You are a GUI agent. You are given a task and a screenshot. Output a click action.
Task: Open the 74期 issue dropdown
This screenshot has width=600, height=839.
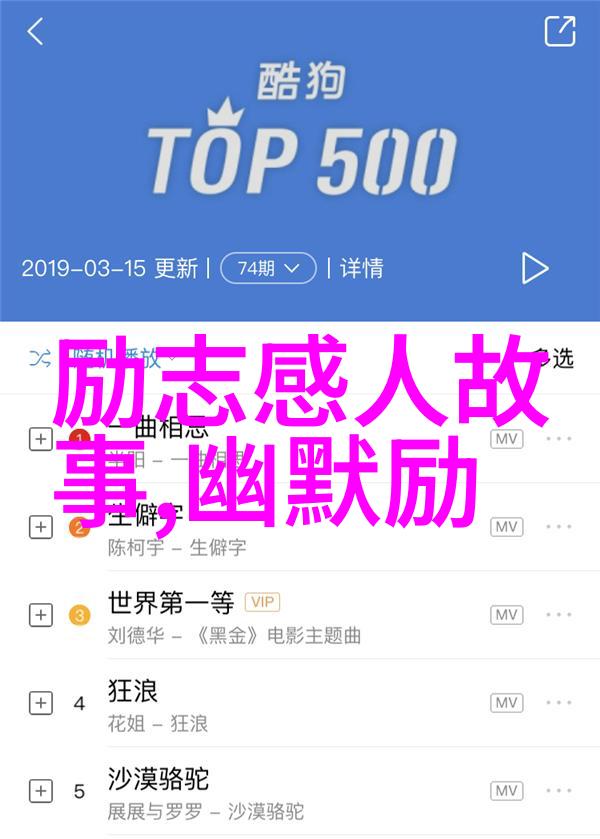[268, 268]
